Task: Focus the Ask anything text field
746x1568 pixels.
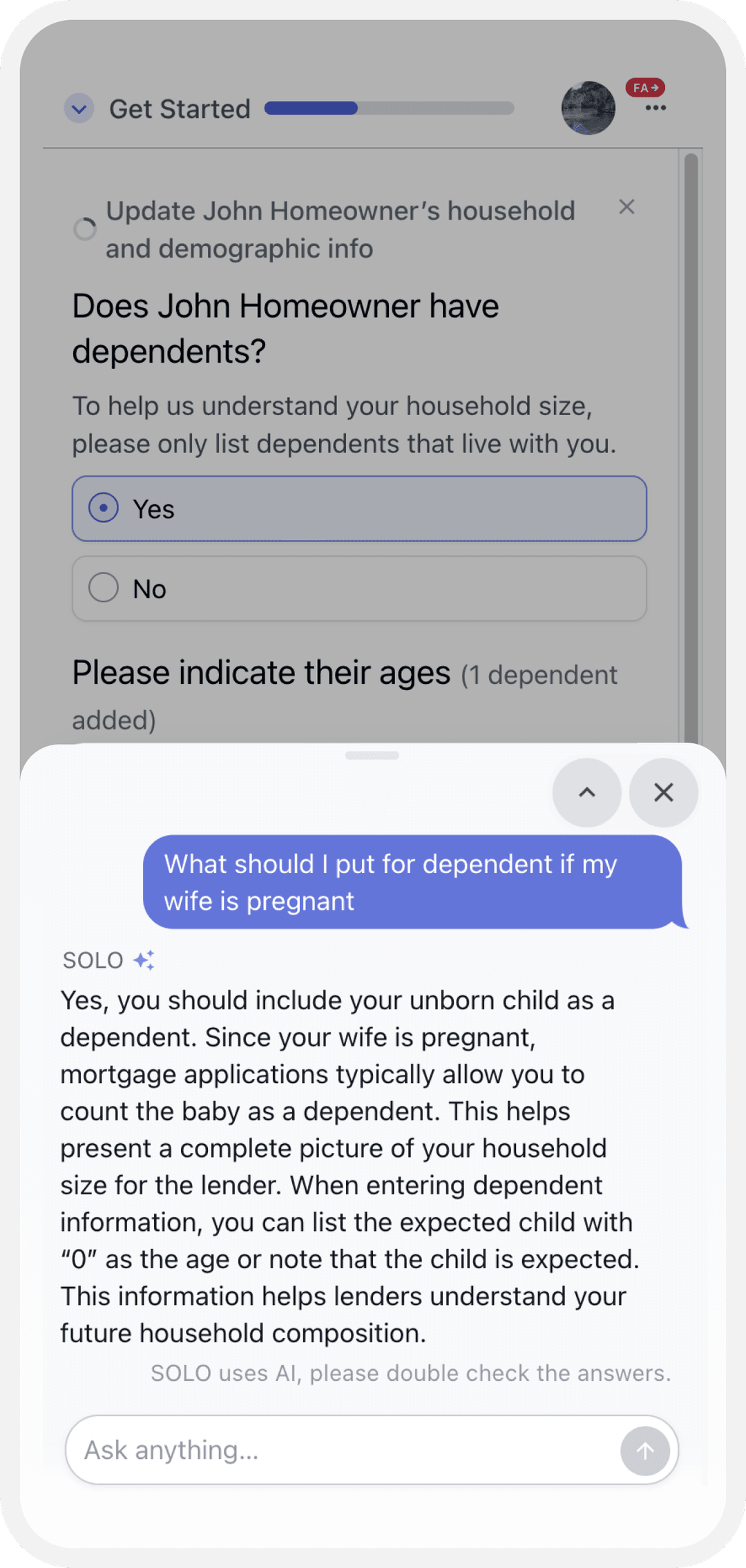Action: pos(345,1450)
